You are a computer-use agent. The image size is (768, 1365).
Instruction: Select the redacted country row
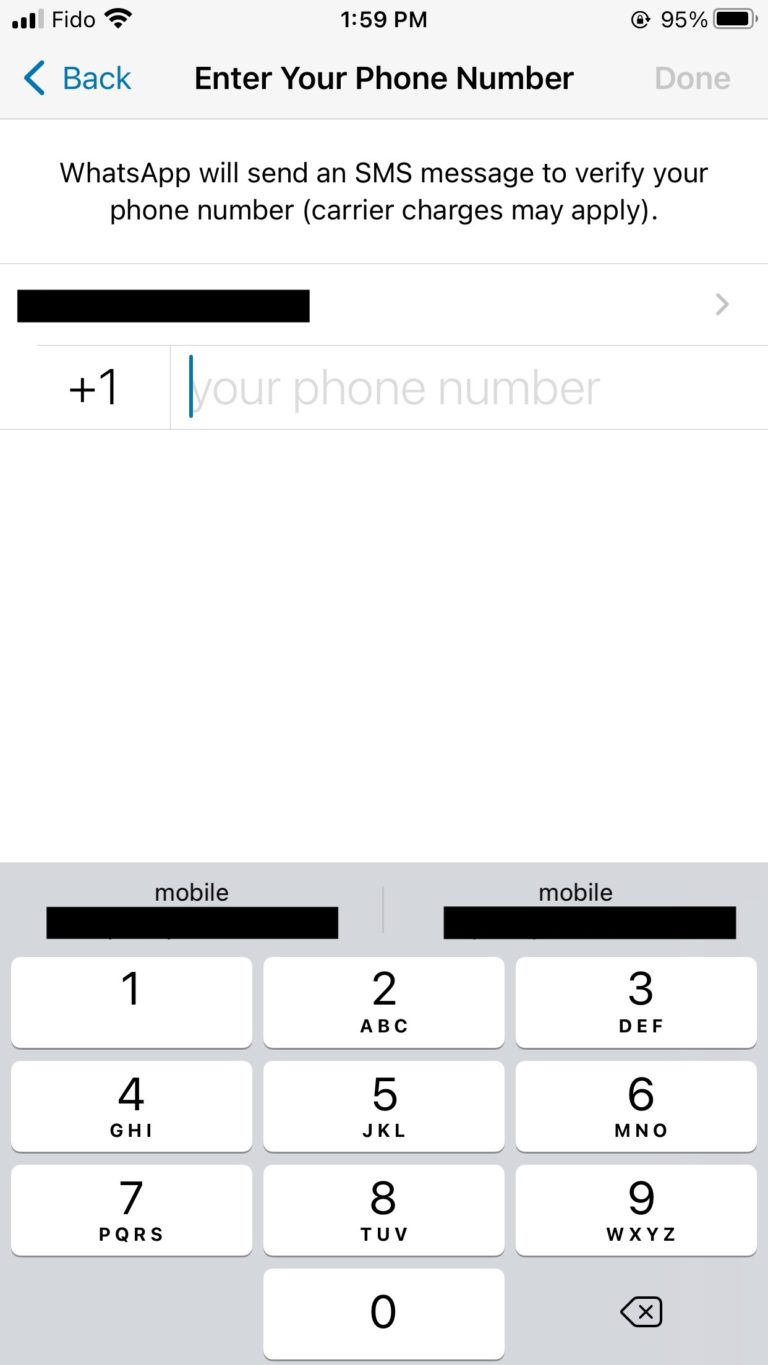[x=163, y=305]
